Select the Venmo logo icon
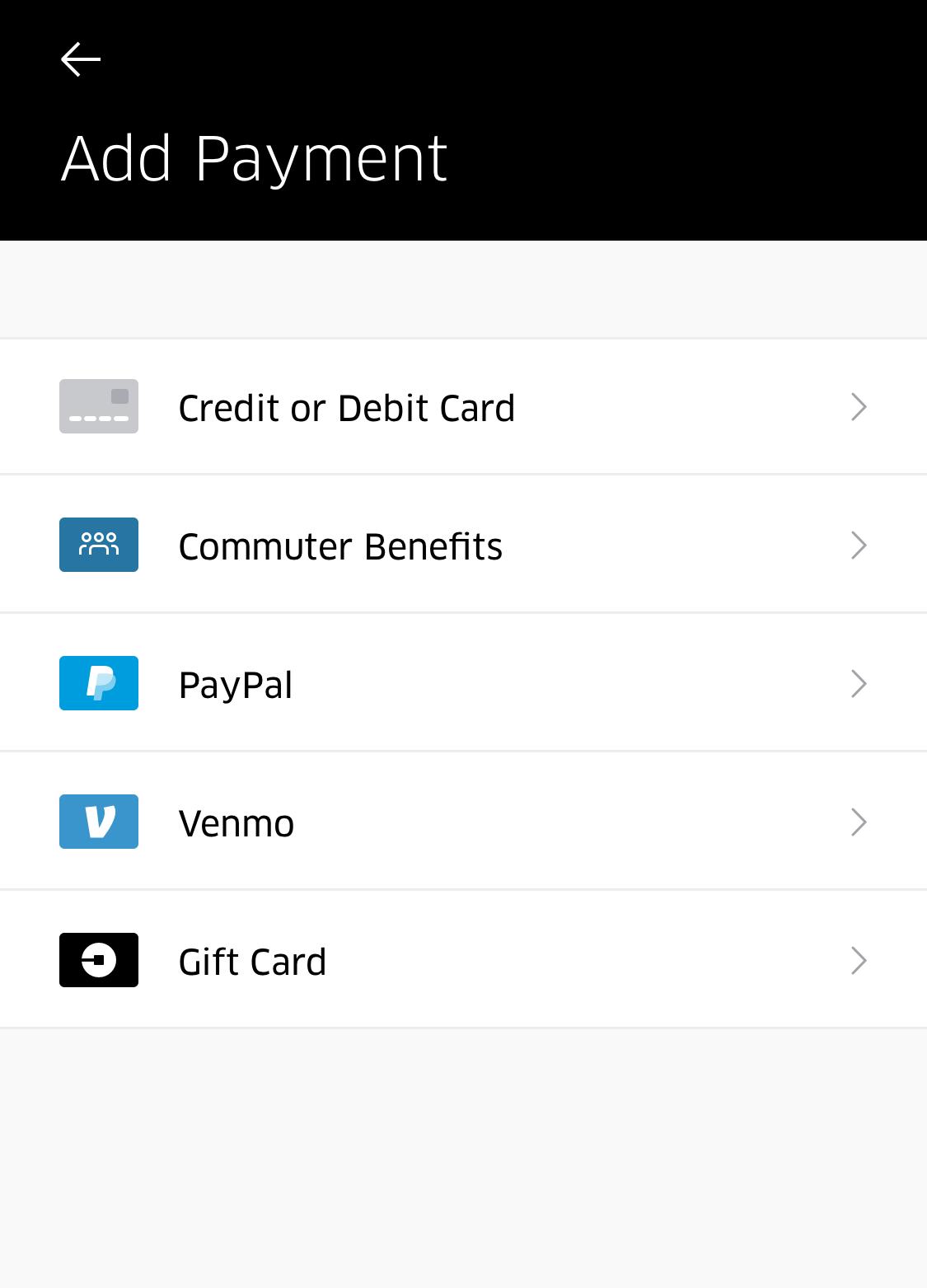Viewport: 927px width, 1288px height. (98, 822)
